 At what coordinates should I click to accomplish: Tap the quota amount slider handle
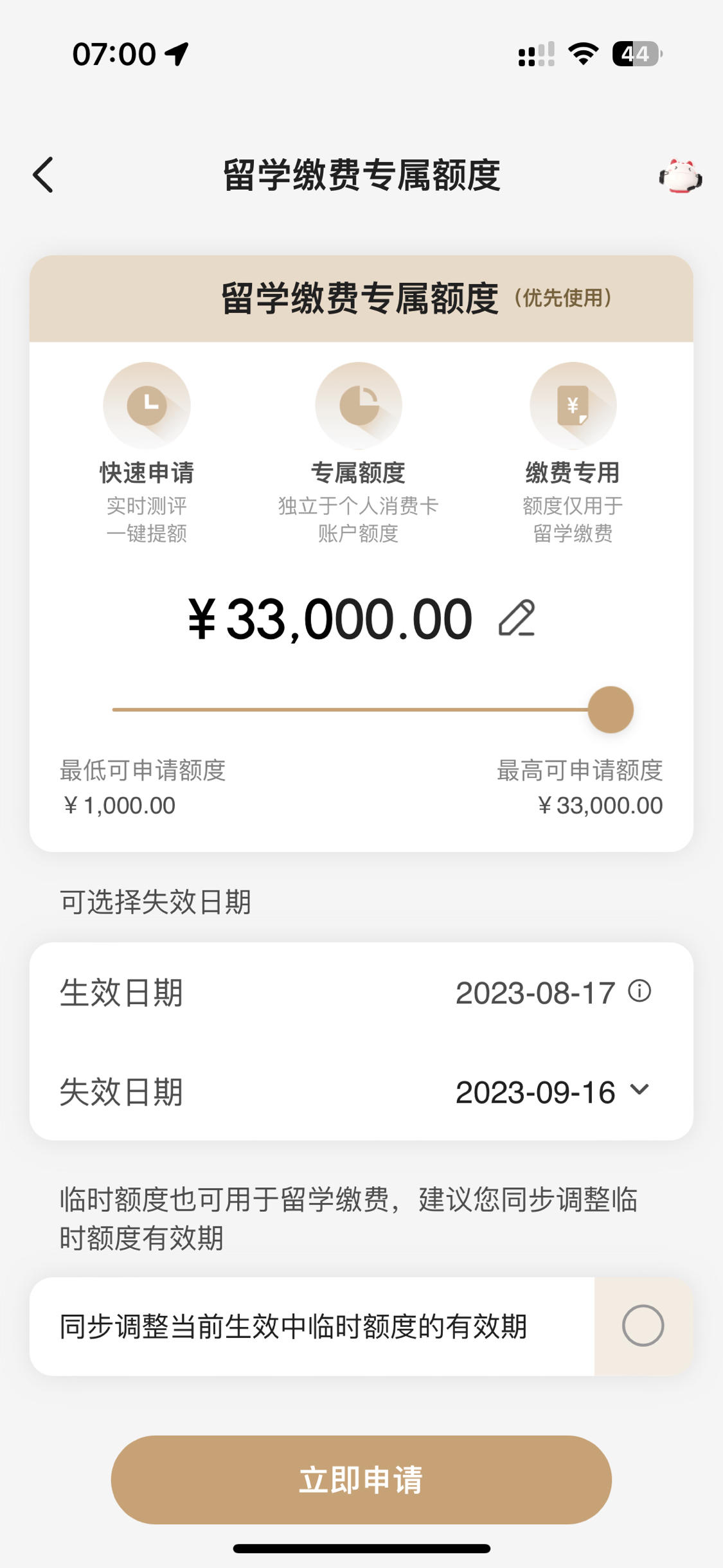pyautogui.click(x=611, y=710)
